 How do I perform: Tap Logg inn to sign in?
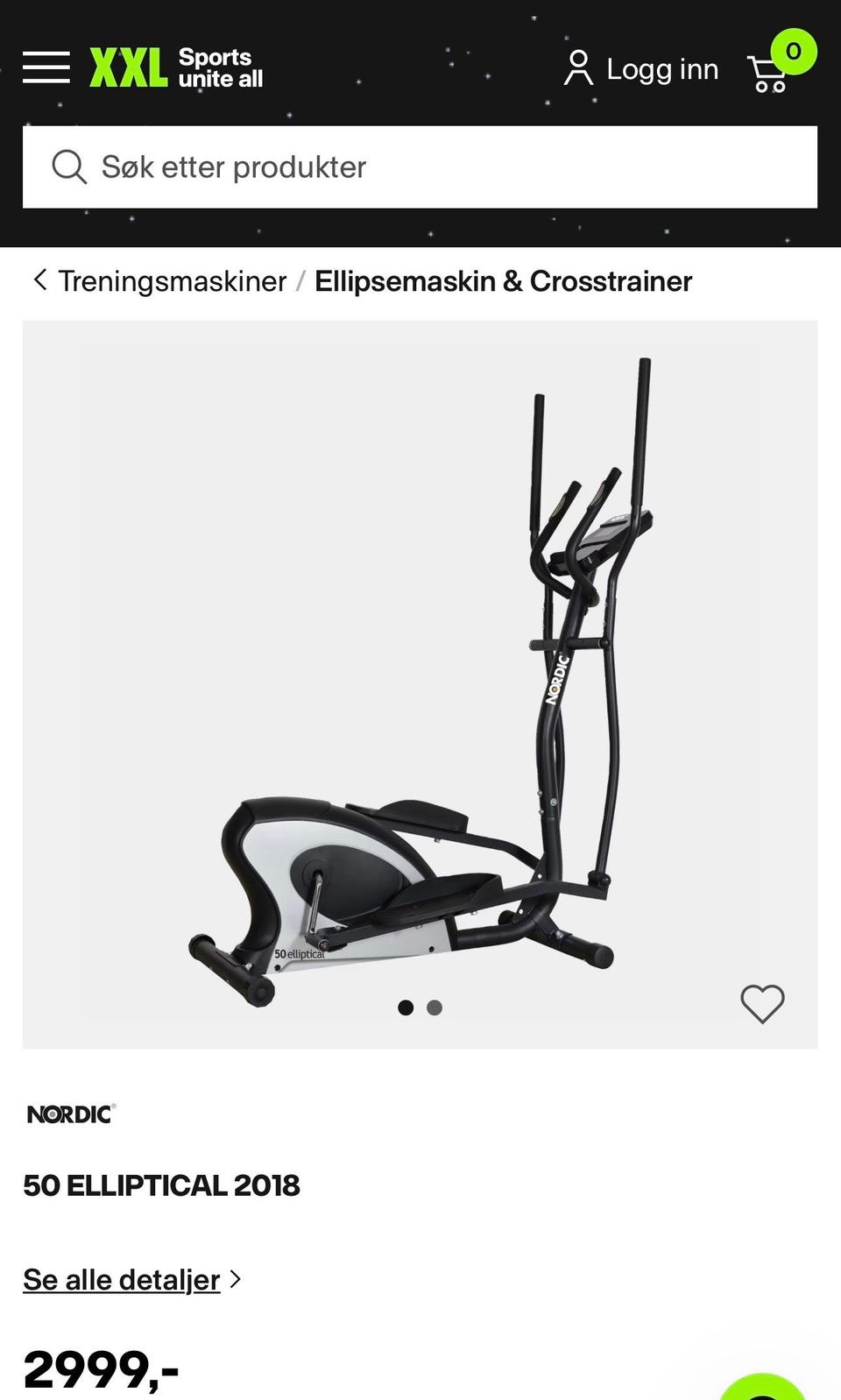click(x=641, y=69)
